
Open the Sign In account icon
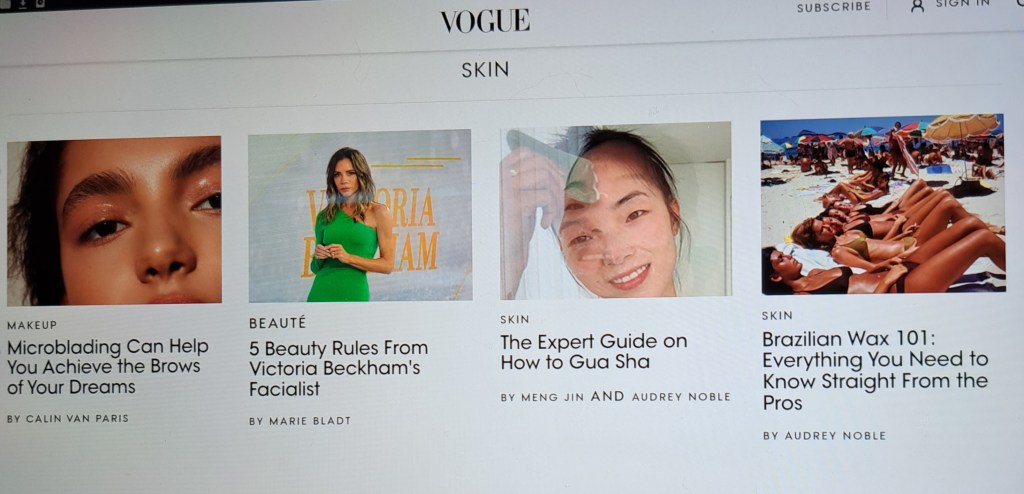918,5
